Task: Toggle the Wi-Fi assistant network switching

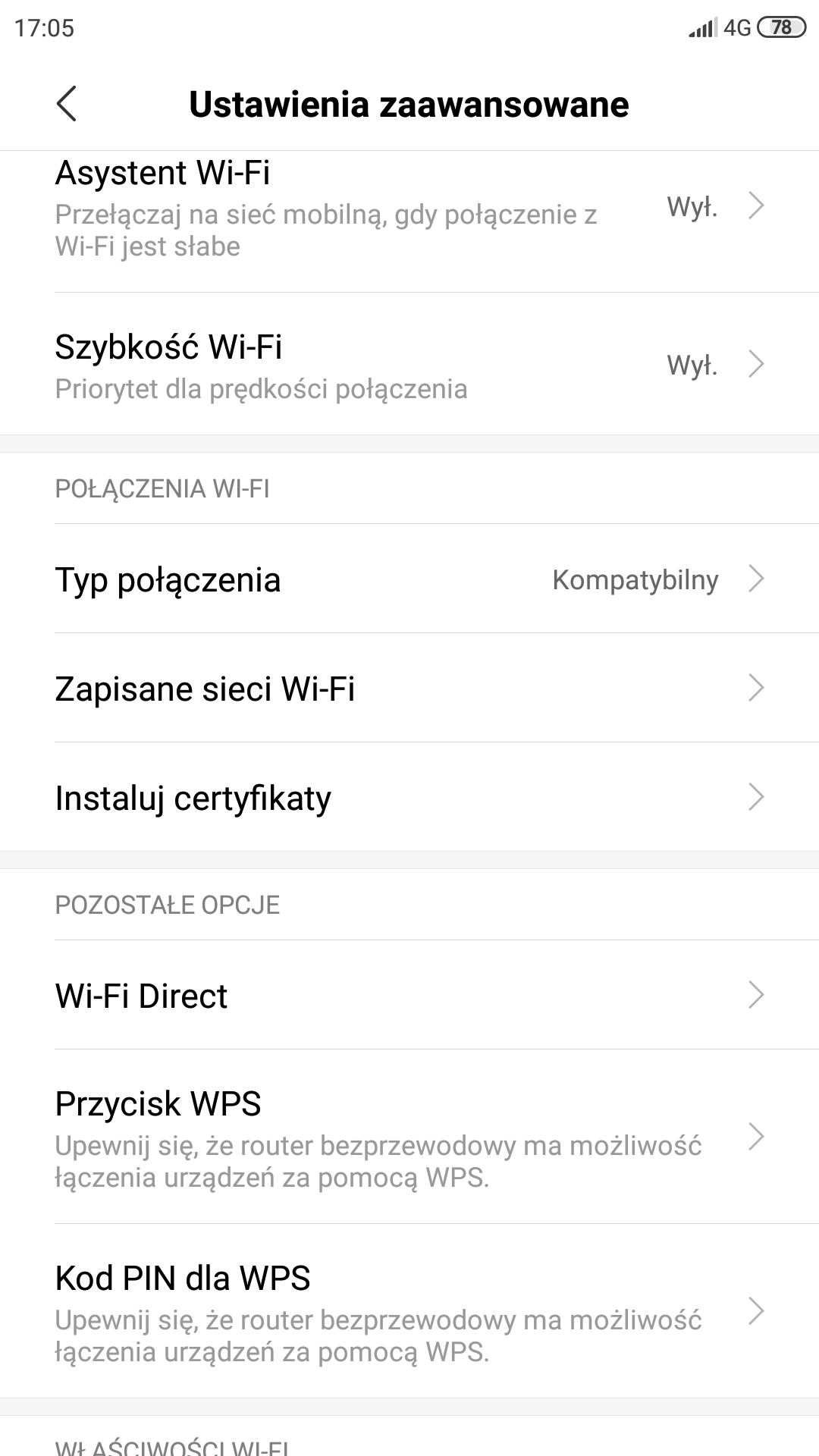Action: 409,209
